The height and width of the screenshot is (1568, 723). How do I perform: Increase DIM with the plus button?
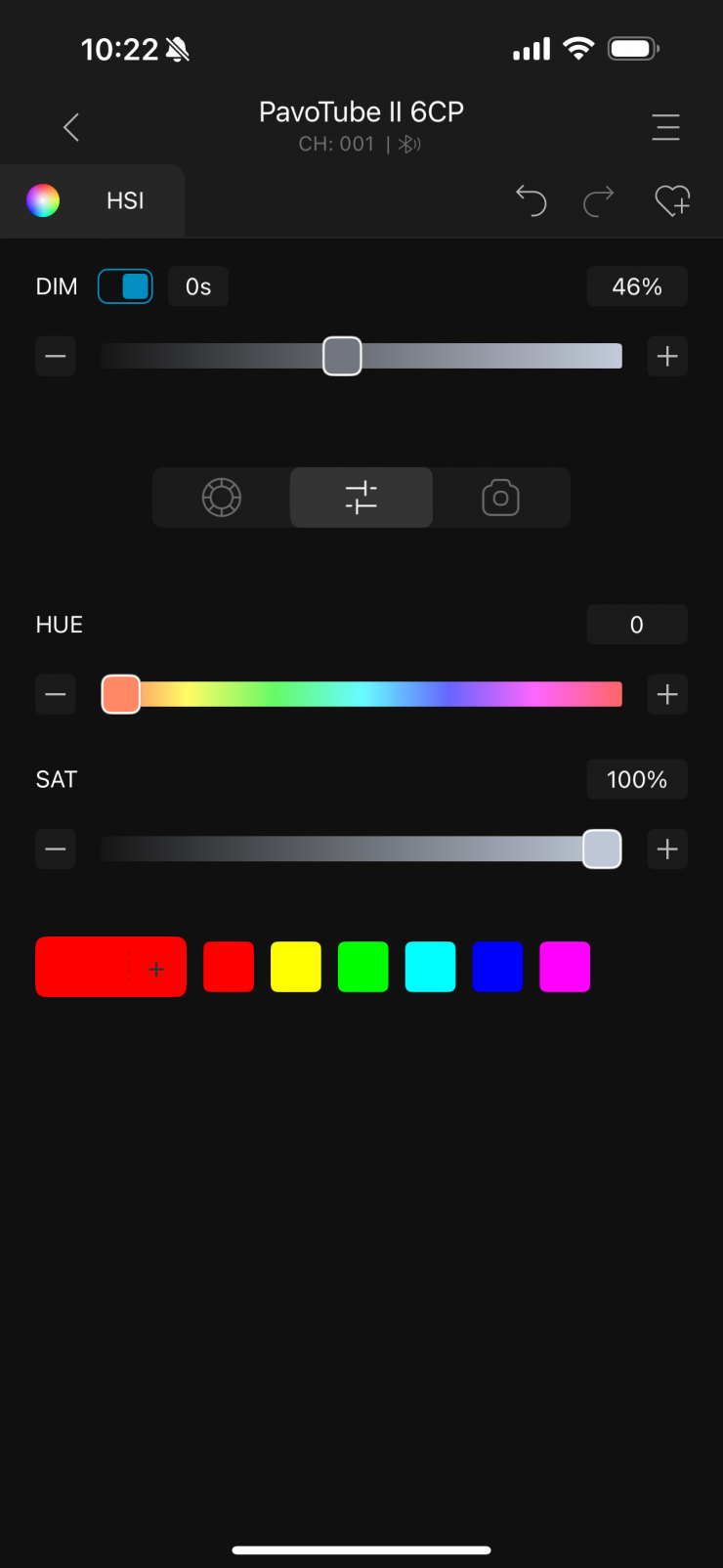point(667,356)
